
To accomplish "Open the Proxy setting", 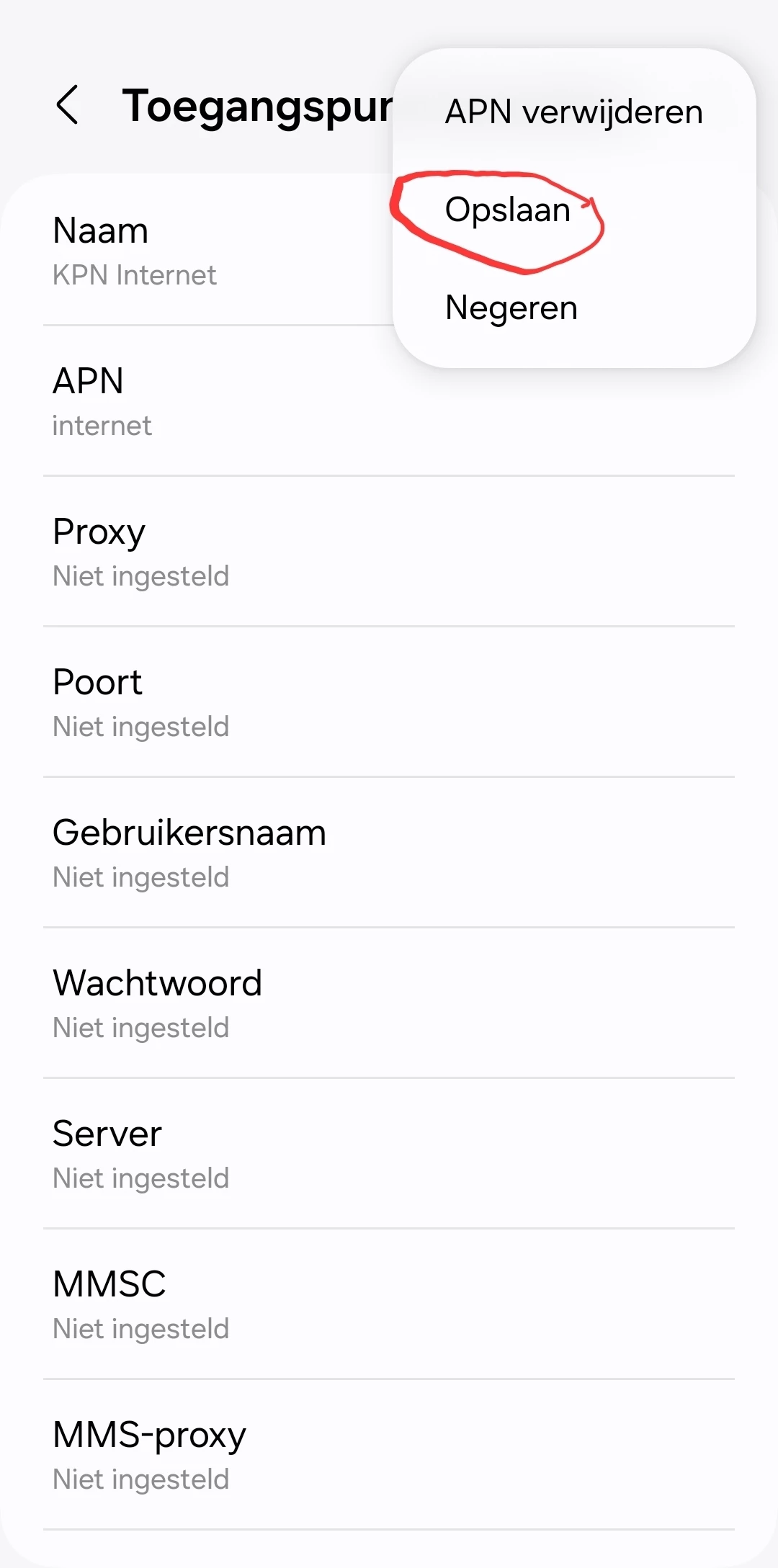I will point(389,552).
